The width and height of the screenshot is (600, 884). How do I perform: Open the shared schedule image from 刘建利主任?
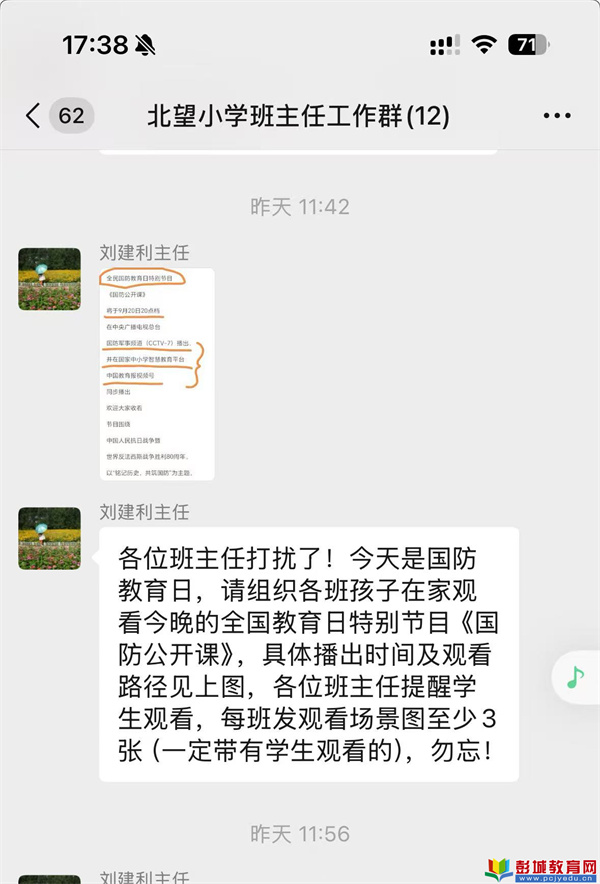[157, 374]
